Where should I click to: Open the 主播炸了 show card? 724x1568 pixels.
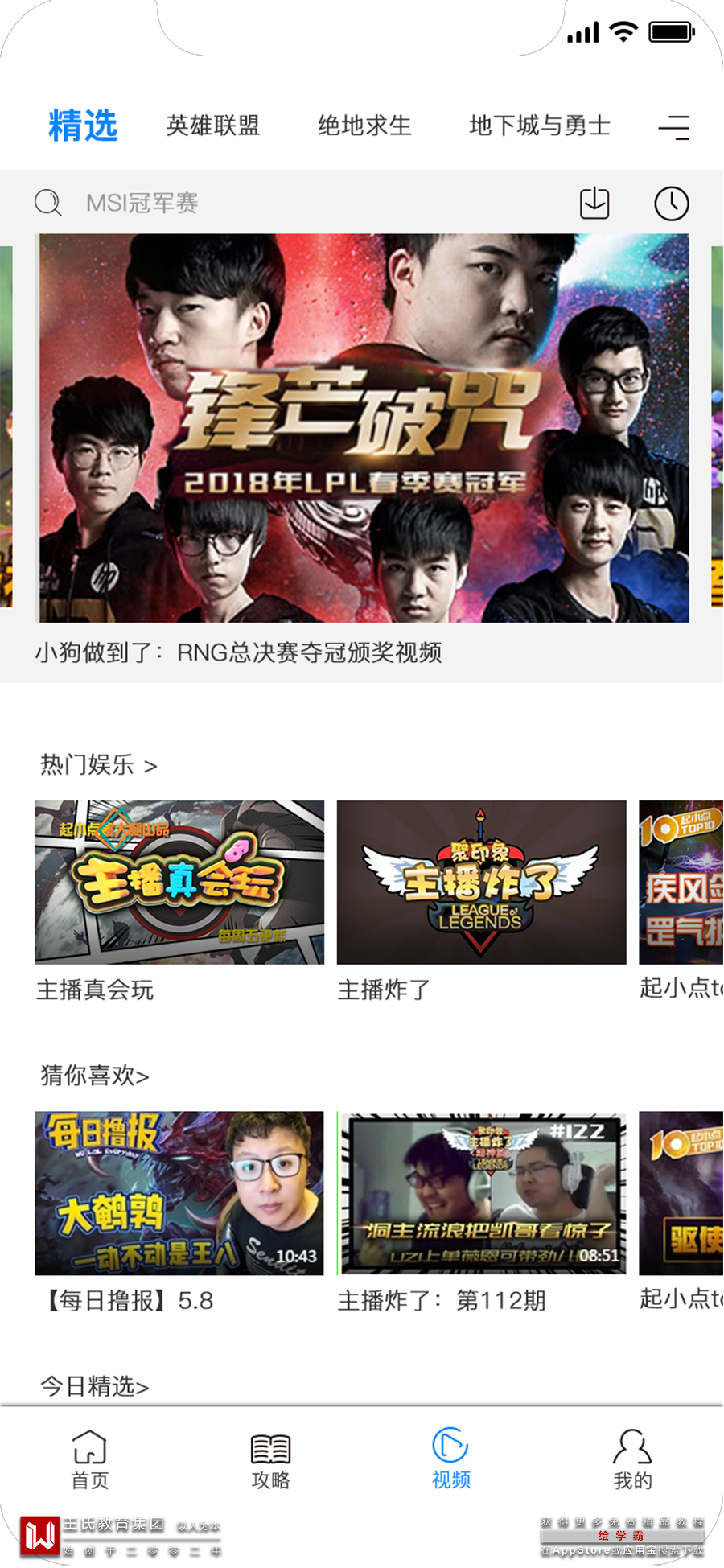tap(481, 882)
